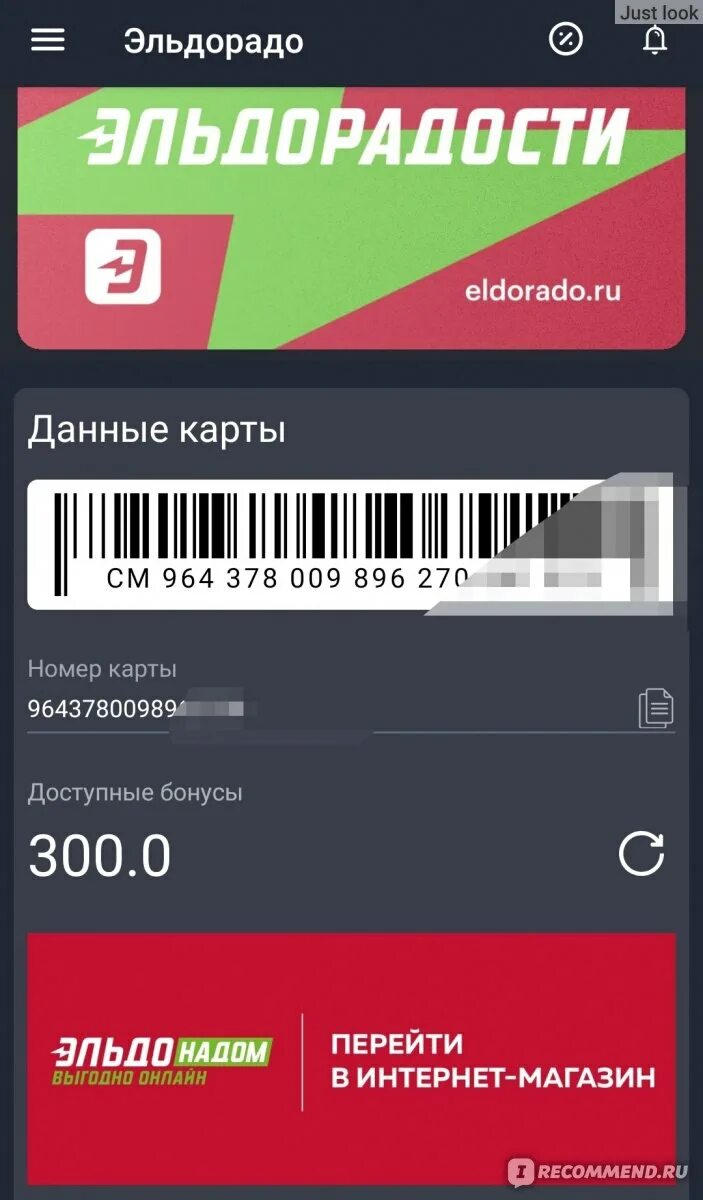Viewport: 703px width, 1200px height.
Task: Refresh the available bonuses balance
Action: (641, 856)
